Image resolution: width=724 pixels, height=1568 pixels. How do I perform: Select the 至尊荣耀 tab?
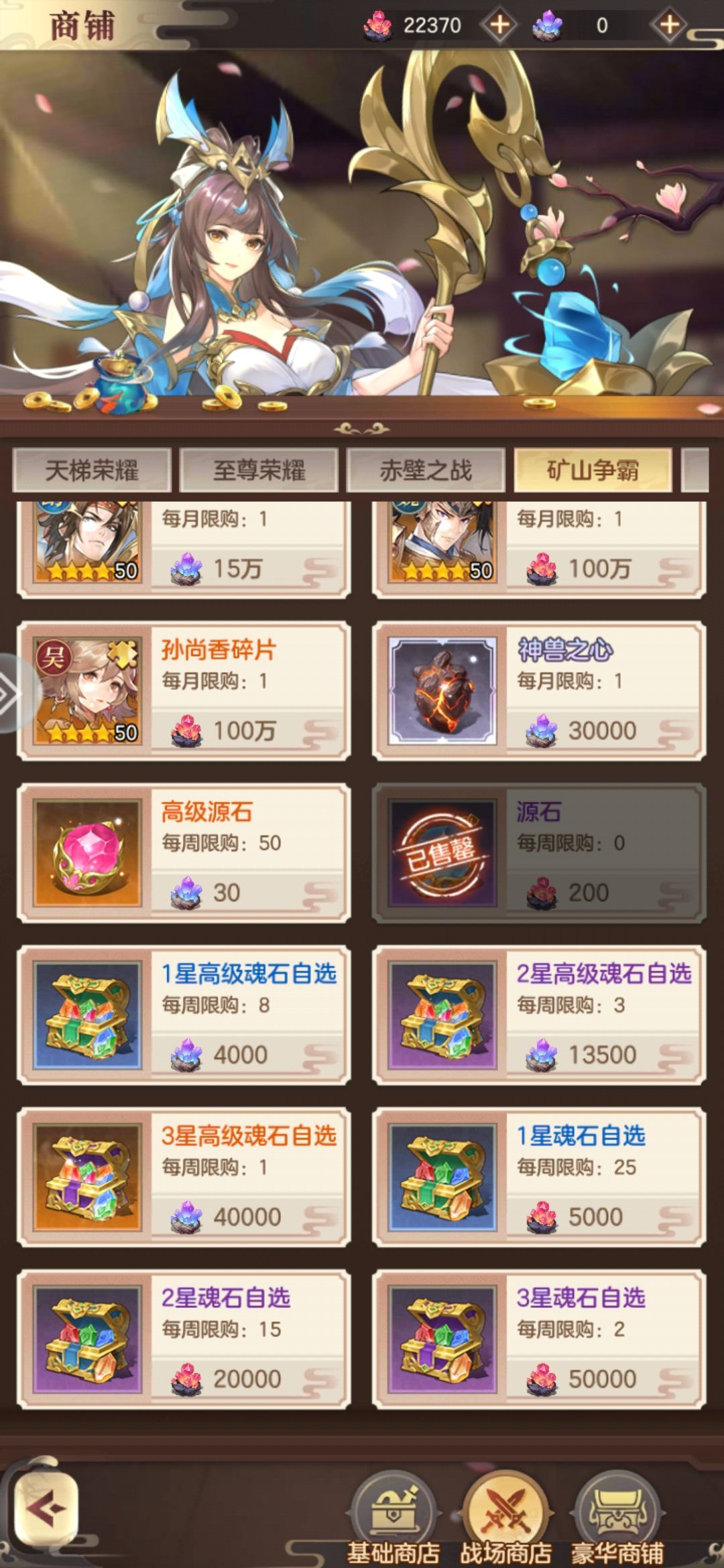(x=259, y=471)
